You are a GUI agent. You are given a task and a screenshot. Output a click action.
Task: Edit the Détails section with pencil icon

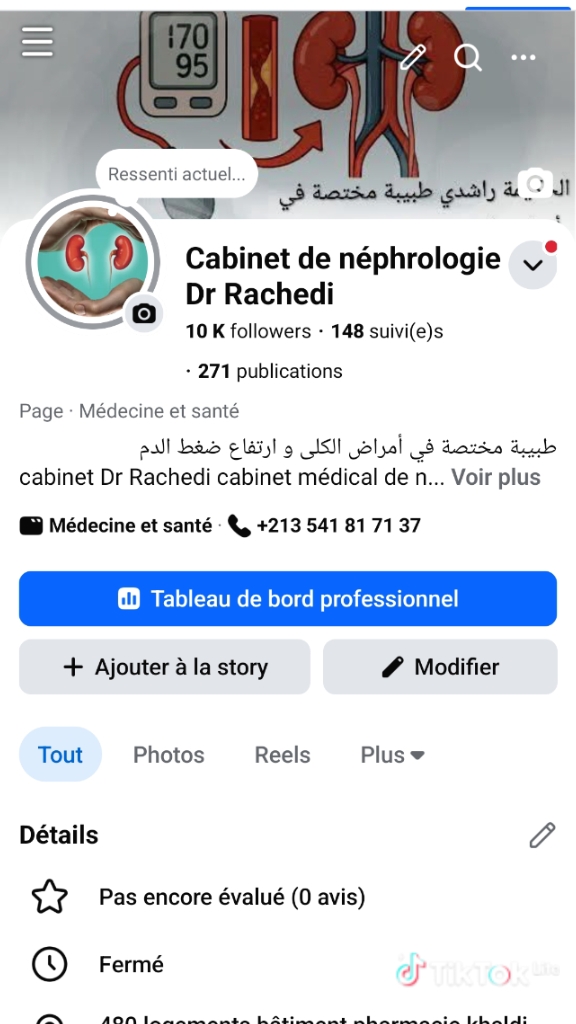click(542, 835)
